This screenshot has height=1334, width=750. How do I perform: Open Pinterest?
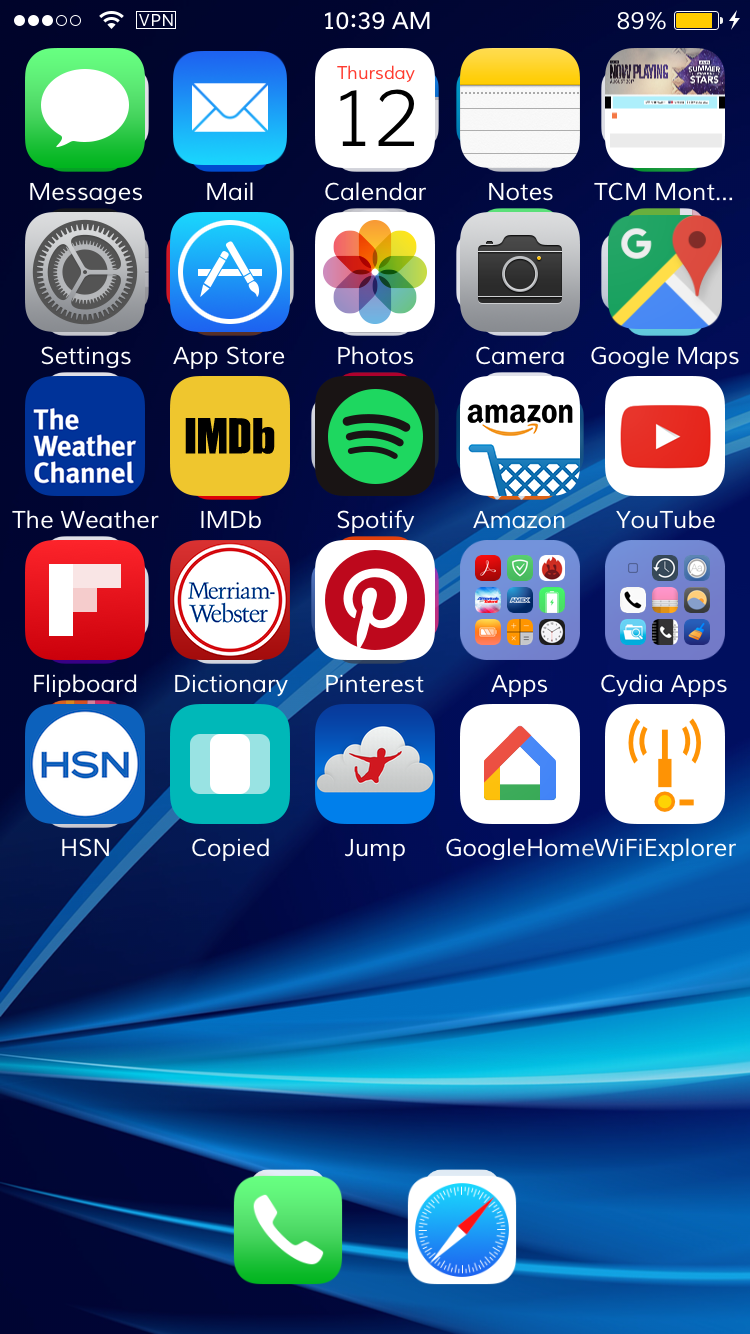point(375,600)
